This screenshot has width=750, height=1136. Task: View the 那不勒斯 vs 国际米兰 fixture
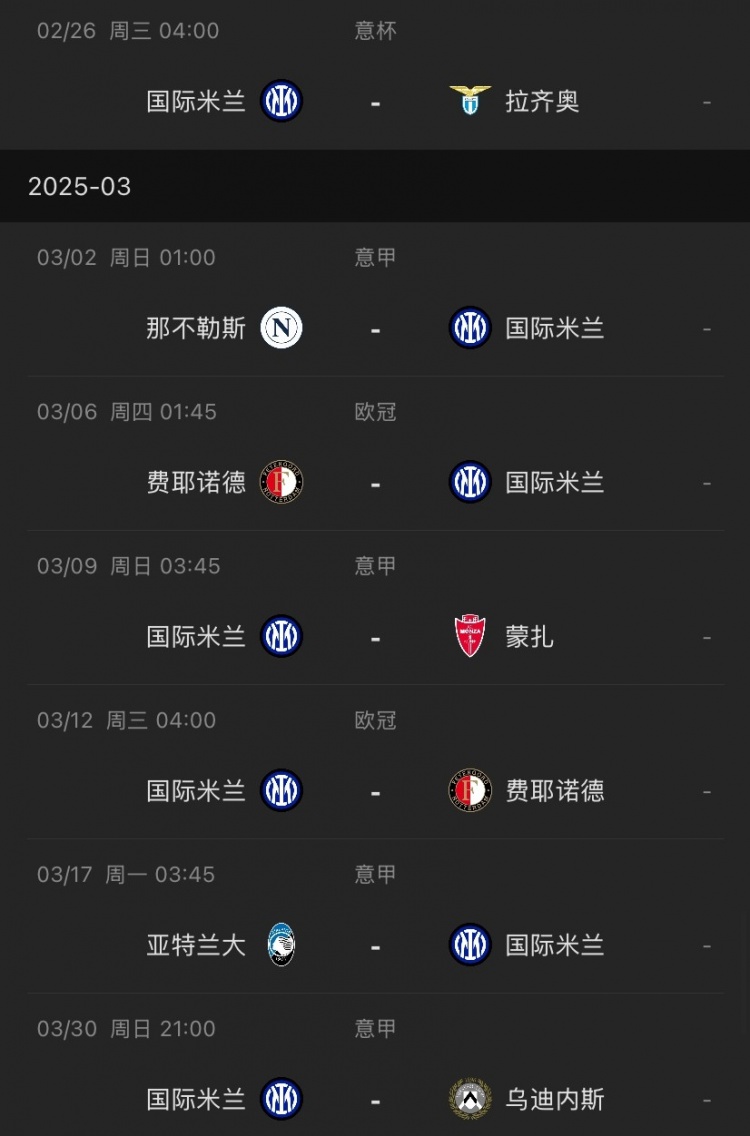375,328
